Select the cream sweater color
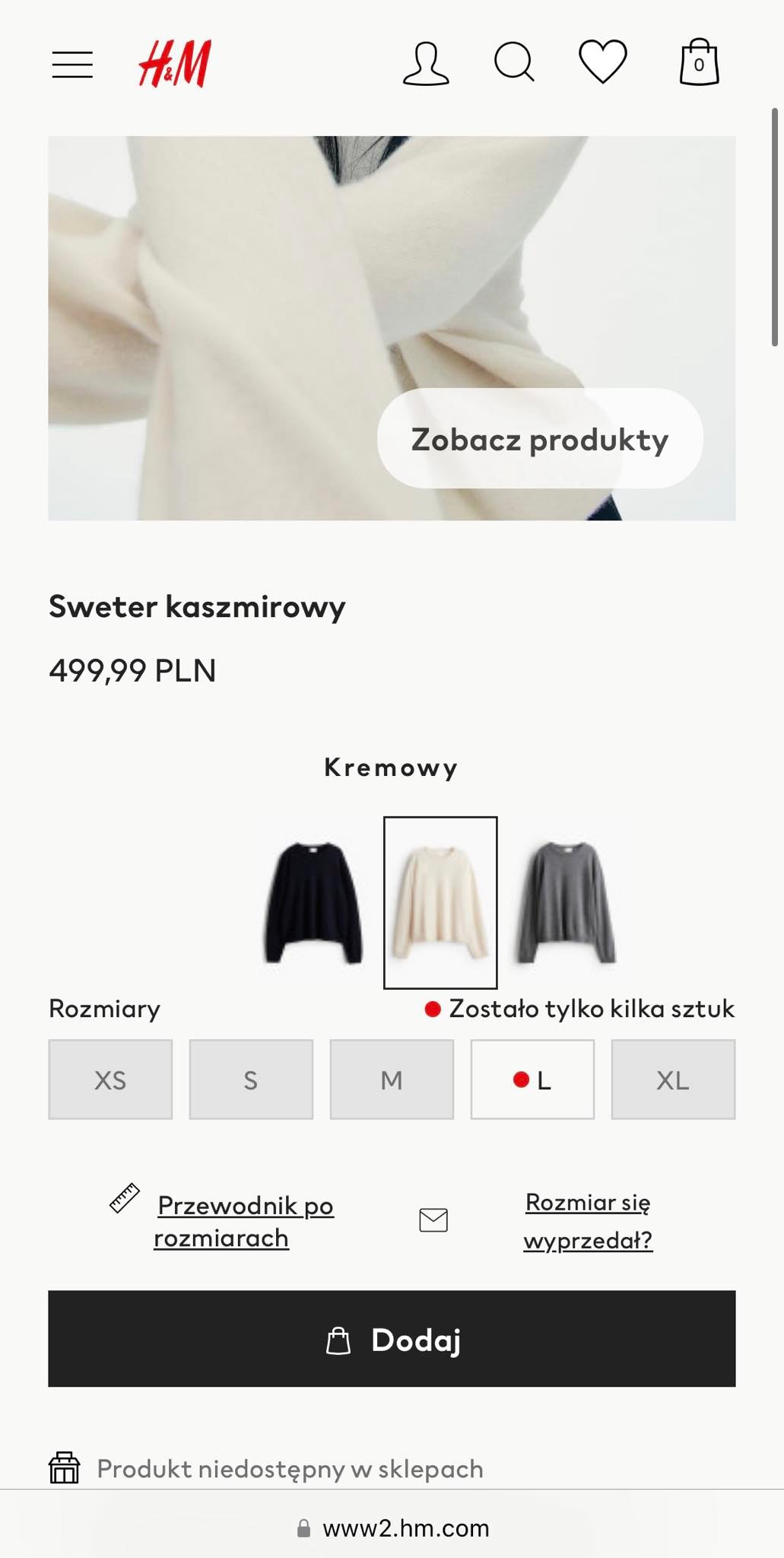 click(440, 902)
